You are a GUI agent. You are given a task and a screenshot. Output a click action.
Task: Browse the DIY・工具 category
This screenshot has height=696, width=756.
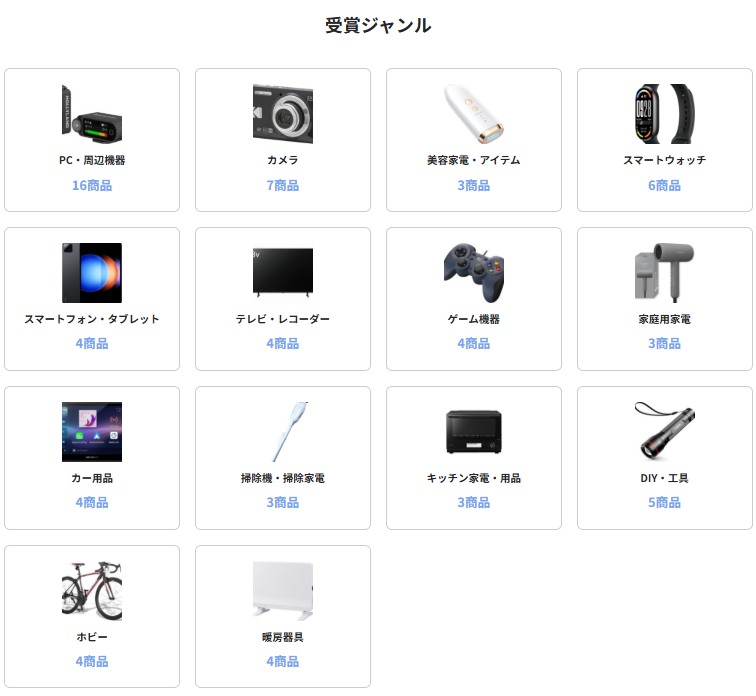point(665,458)
